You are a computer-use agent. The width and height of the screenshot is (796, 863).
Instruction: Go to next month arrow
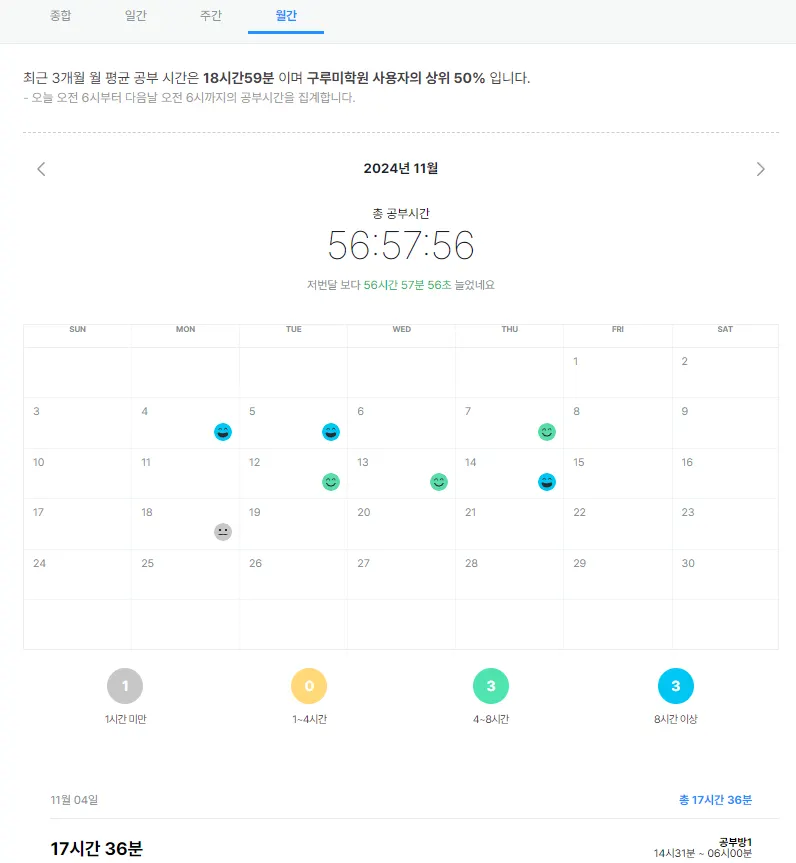click(760, 169)
